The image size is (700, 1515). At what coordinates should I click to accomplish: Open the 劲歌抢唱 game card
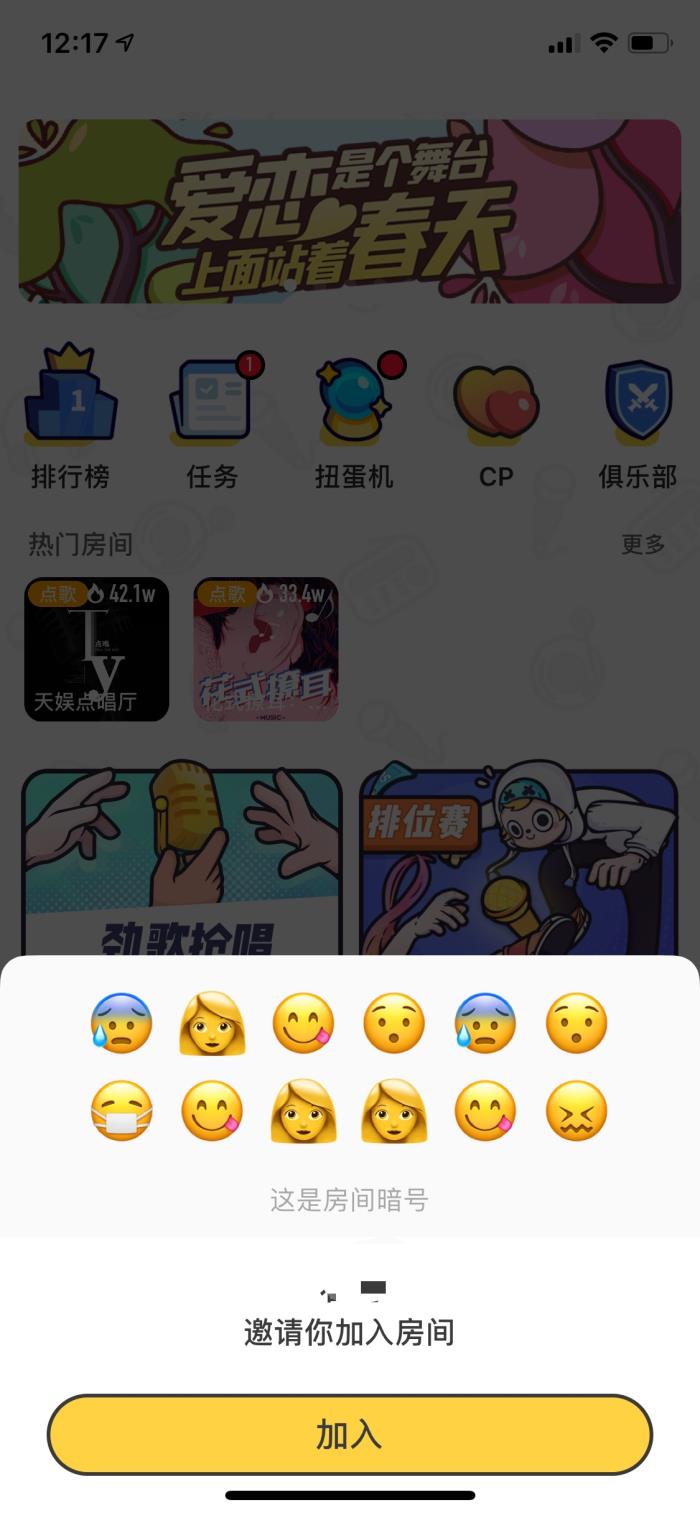(x=182, y=860)
